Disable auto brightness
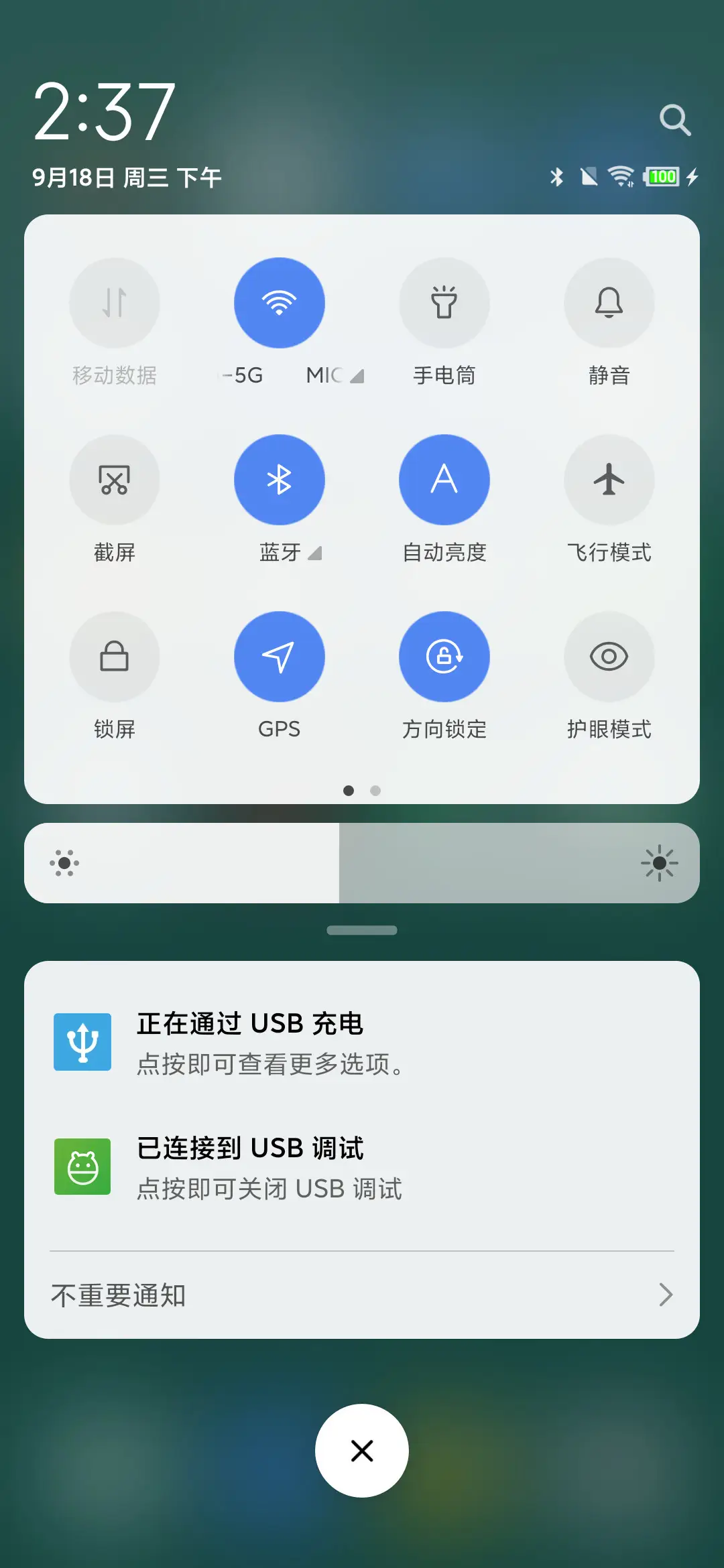Viewport: 724px width, 1568px height. 444,479
